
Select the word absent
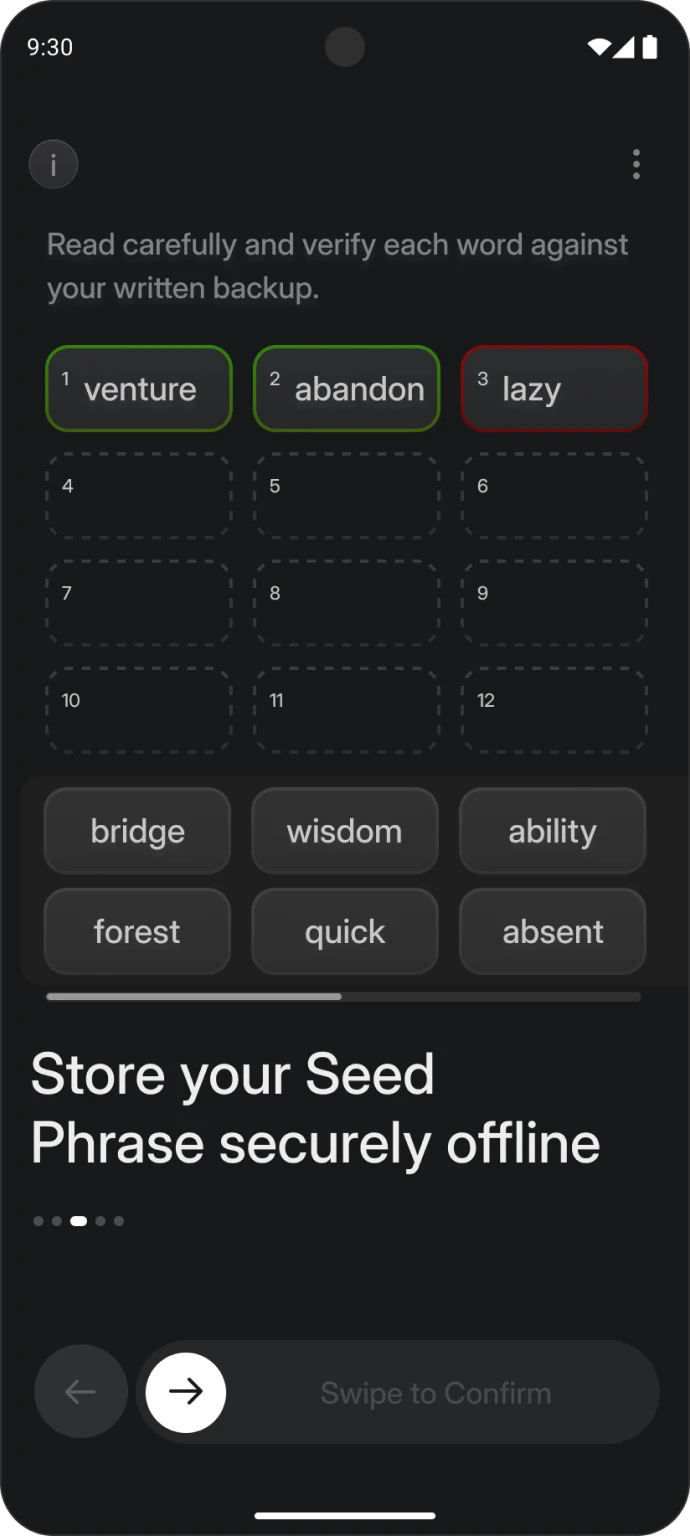(x=552, y=931)
